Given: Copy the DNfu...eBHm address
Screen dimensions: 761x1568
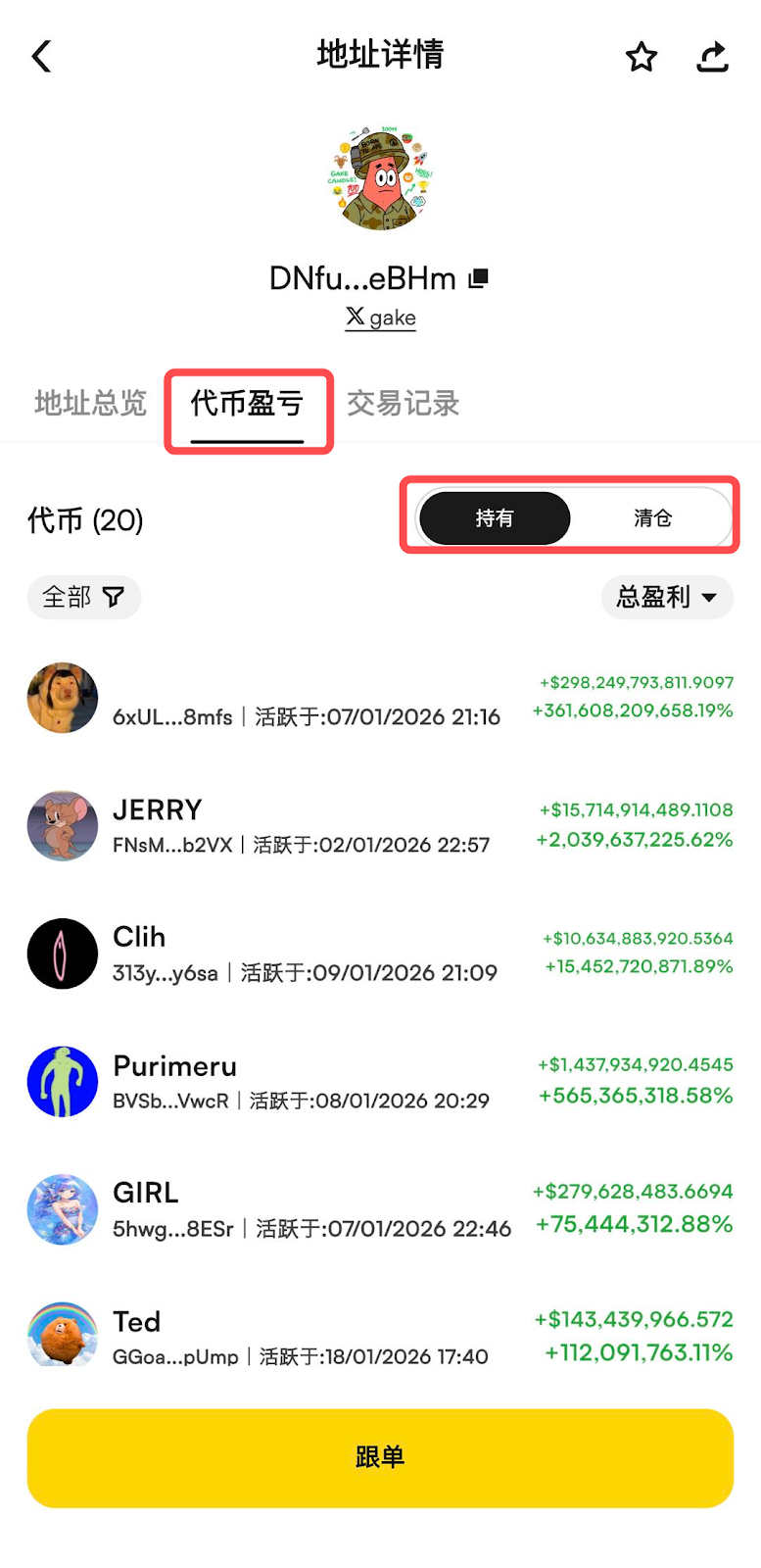Looking at the screenshot, I should (x=478, y=278).
